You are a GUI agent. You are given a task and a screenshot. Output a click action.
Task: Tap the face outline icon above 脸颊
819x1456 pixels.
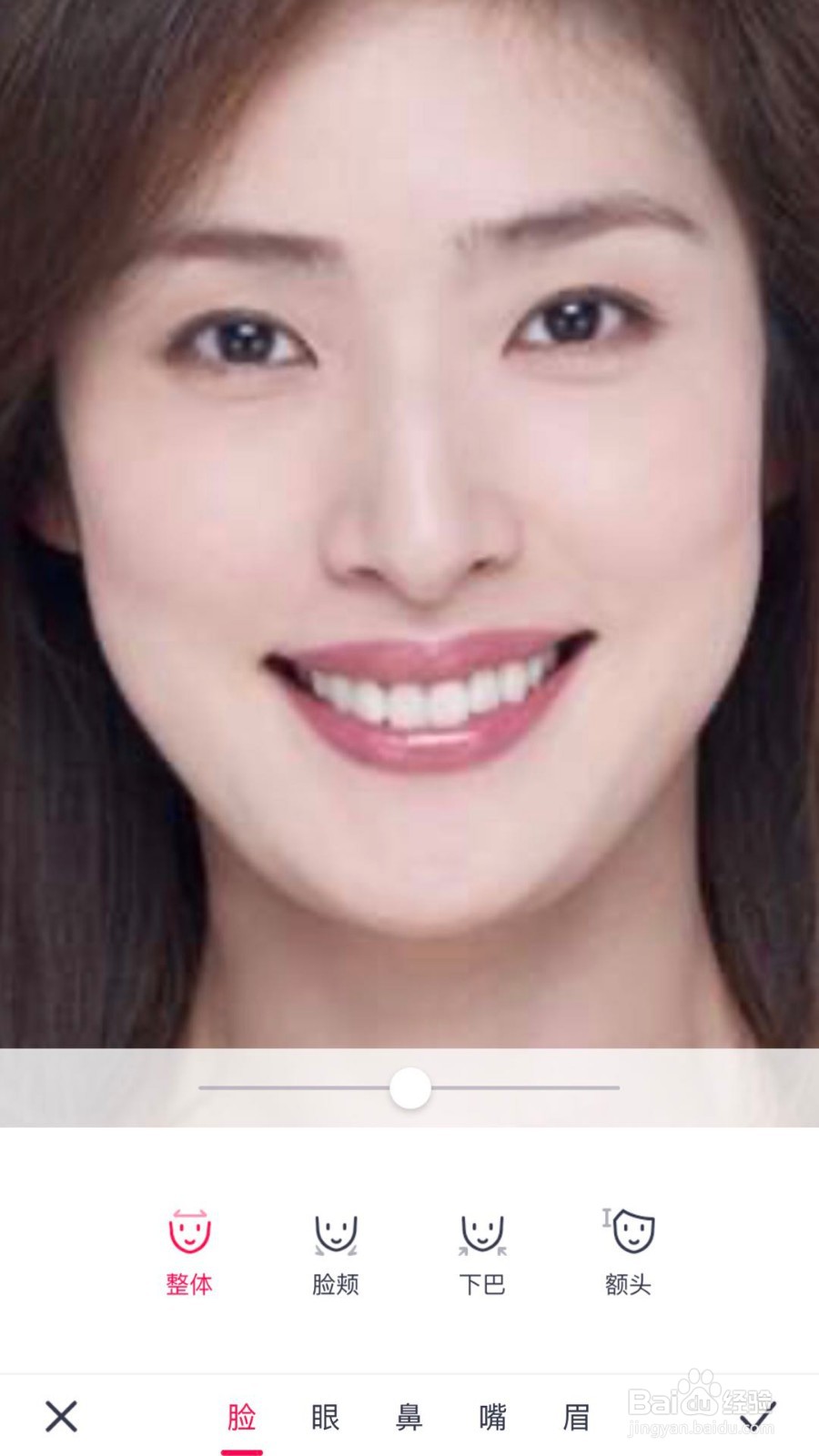pyautogui.click(x=334, y=1233)
